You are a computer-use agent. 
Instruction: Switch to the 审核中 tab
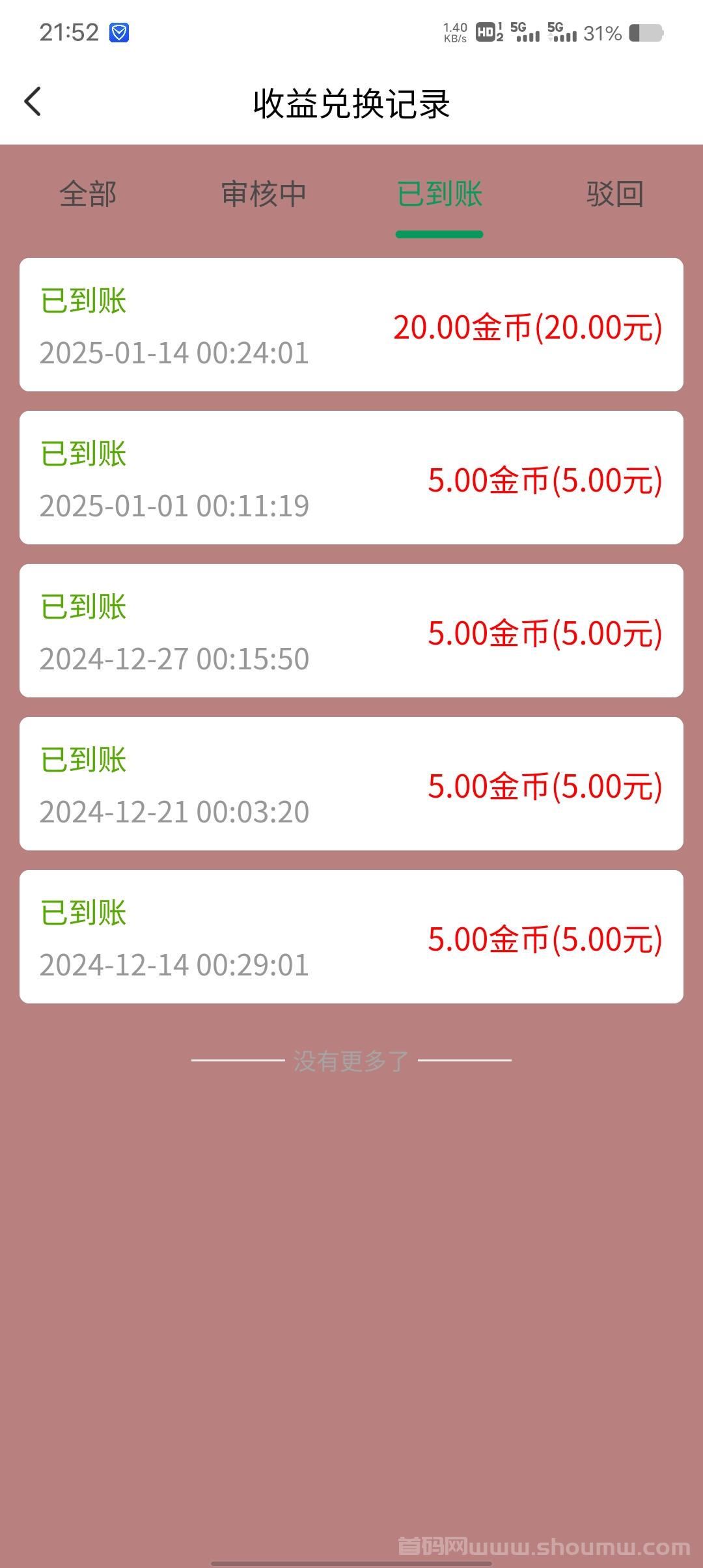pyautogui.click(x=264, y=194)
